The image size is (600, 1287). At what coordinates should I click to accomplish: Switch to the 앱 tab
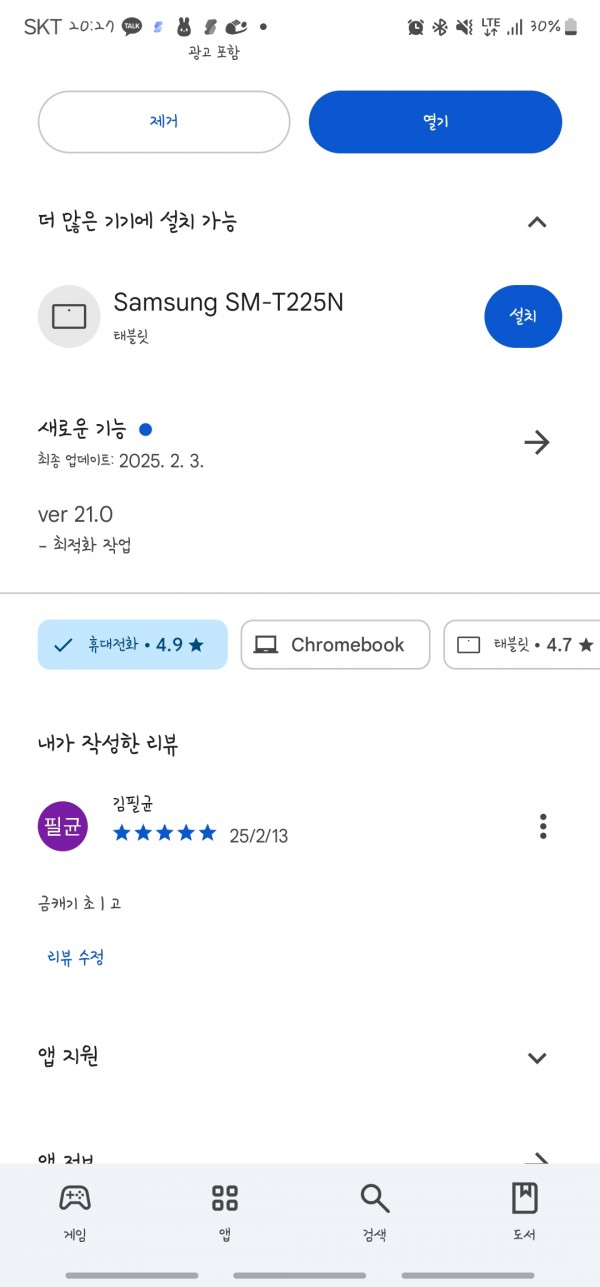pos(225,1212)
